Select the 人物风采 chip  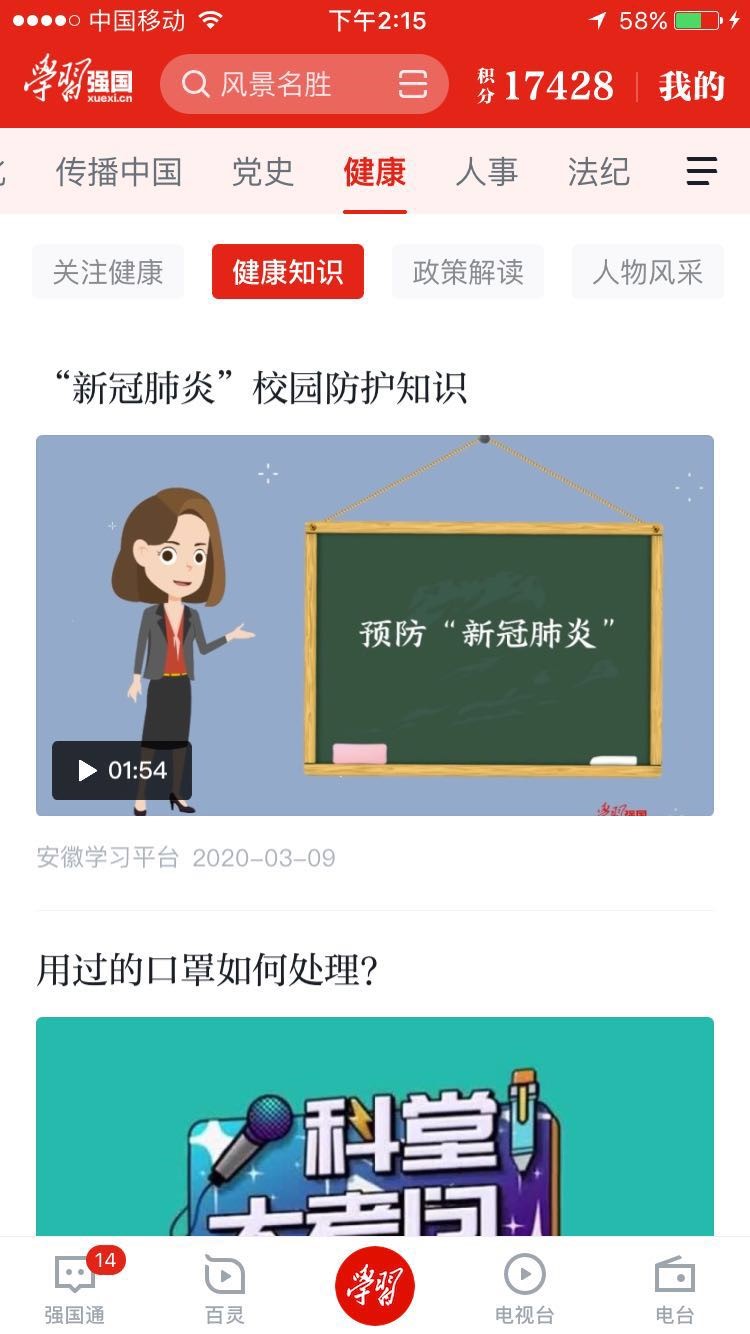tap(648, 272)
